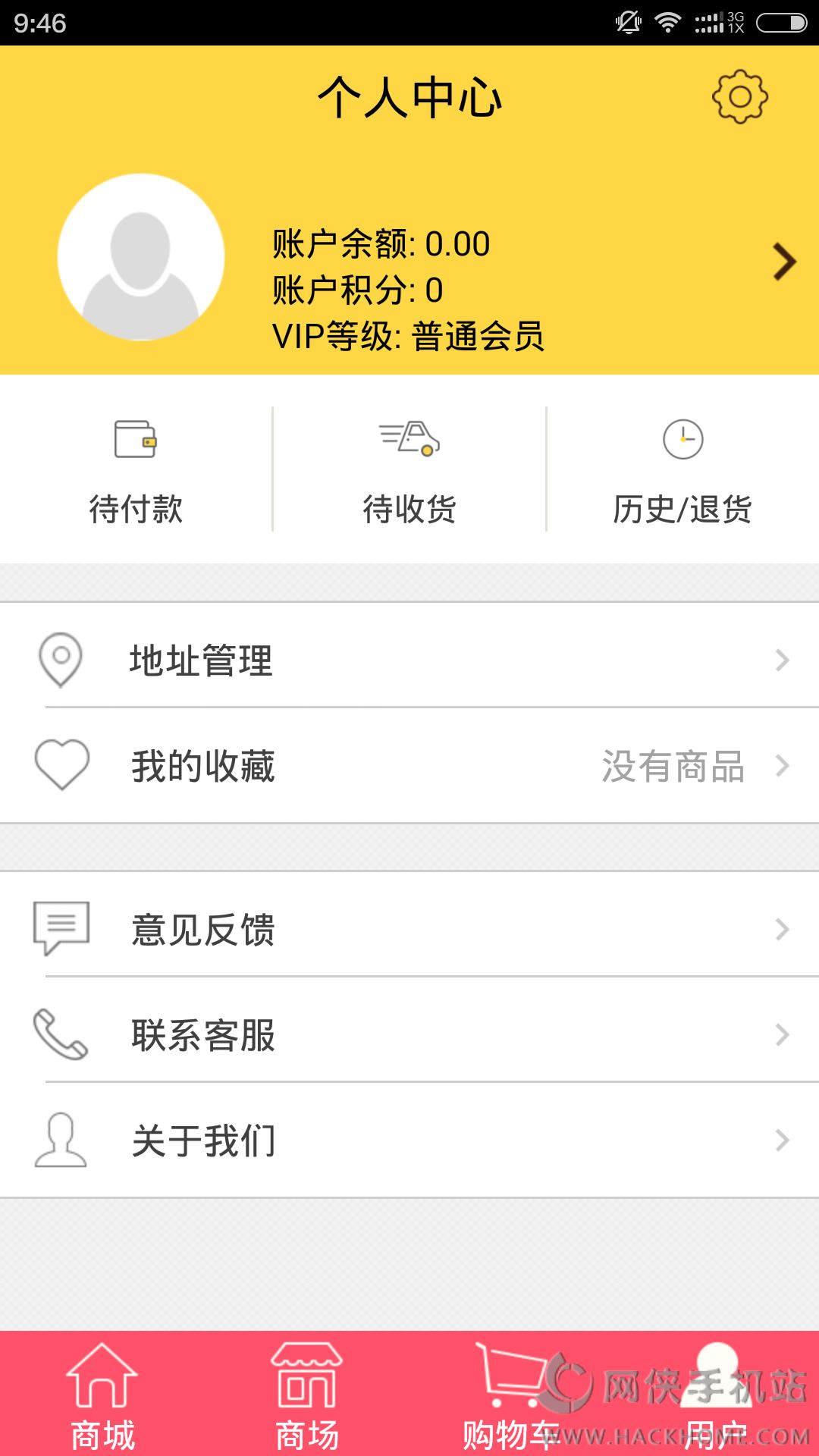Tap the profile avatar picture
This screenshot has height=1456, width=819.
[x=141, y=257]
